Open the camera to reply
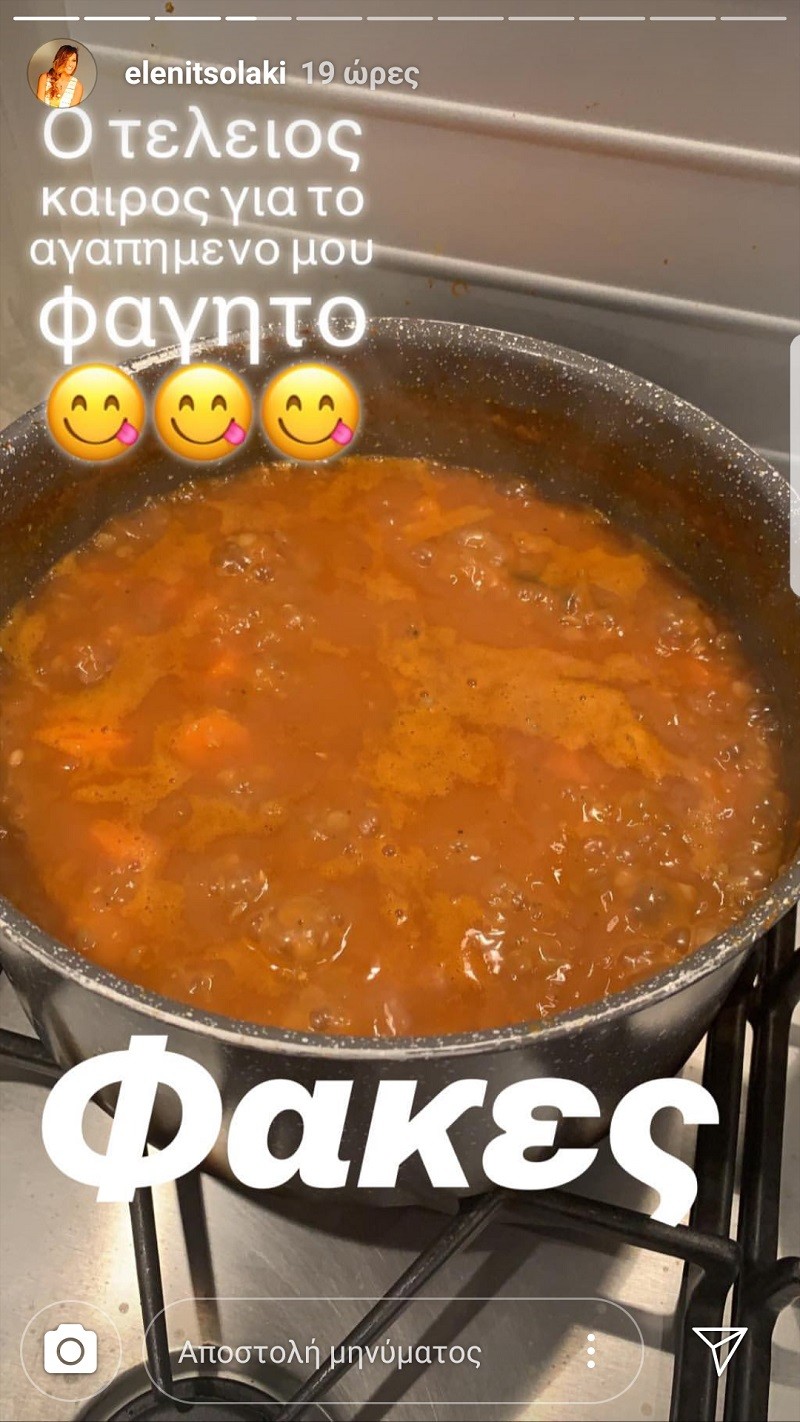 [70, 1352]
